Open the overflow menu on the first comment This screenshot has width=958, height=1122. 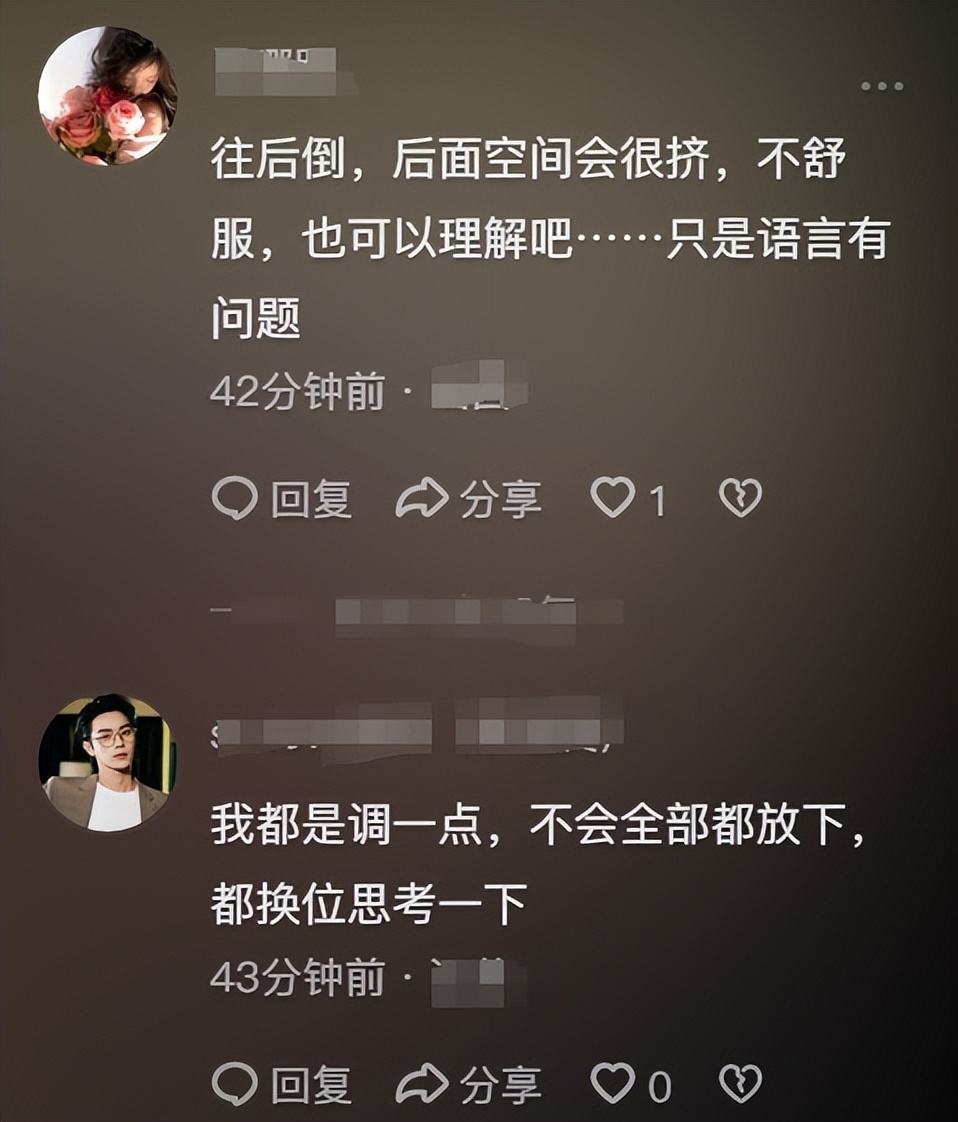point(882,86)
